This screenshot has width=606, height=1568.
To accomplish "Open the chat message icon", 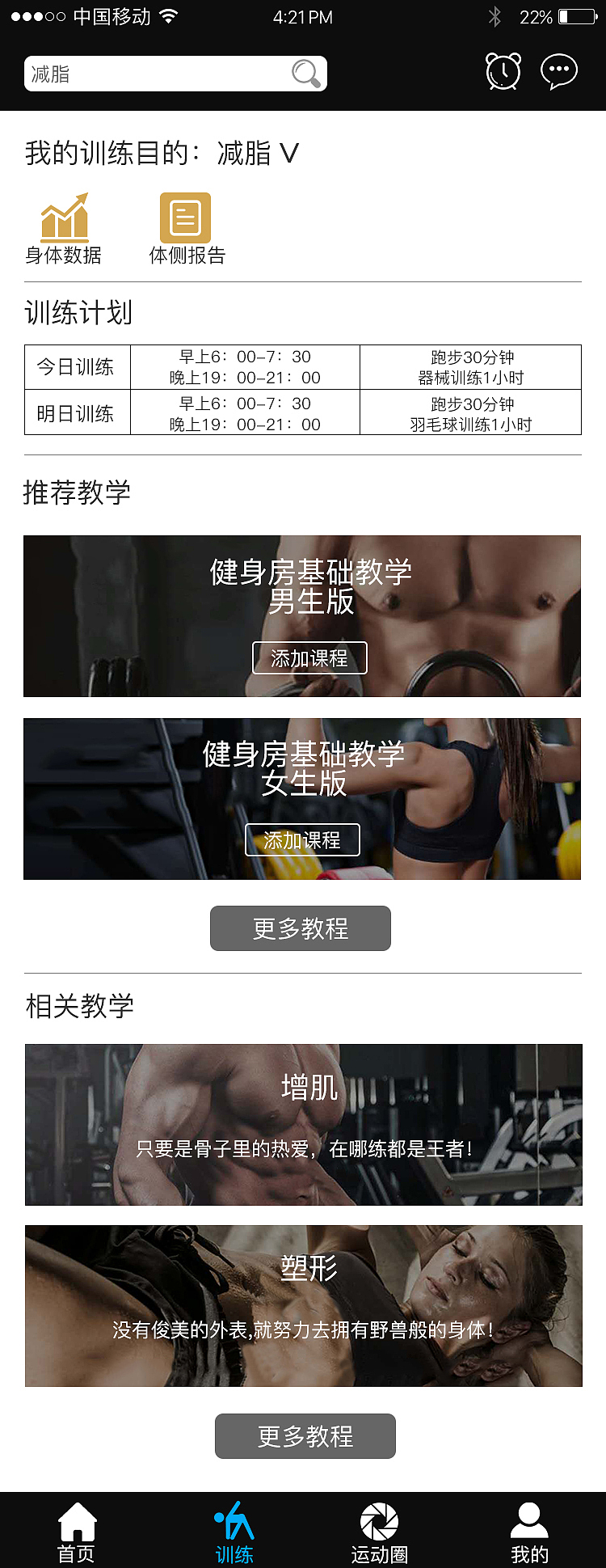I will (x=558, y=71).
